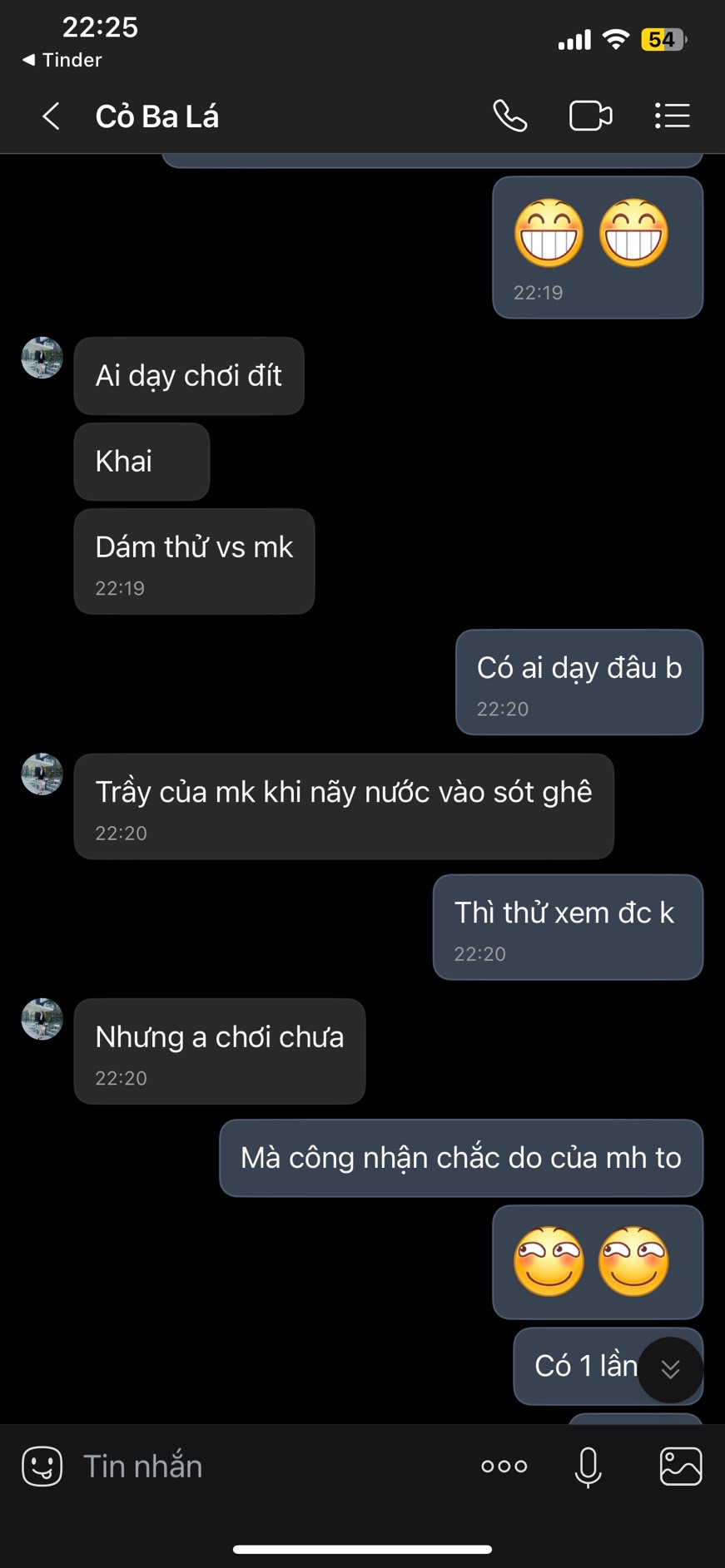Image resolution: width=725 pixels, height=1568 pixels.
Task: Open Cỏ Ba Lá contact profile from title
Action: click(x=157, y=116)
